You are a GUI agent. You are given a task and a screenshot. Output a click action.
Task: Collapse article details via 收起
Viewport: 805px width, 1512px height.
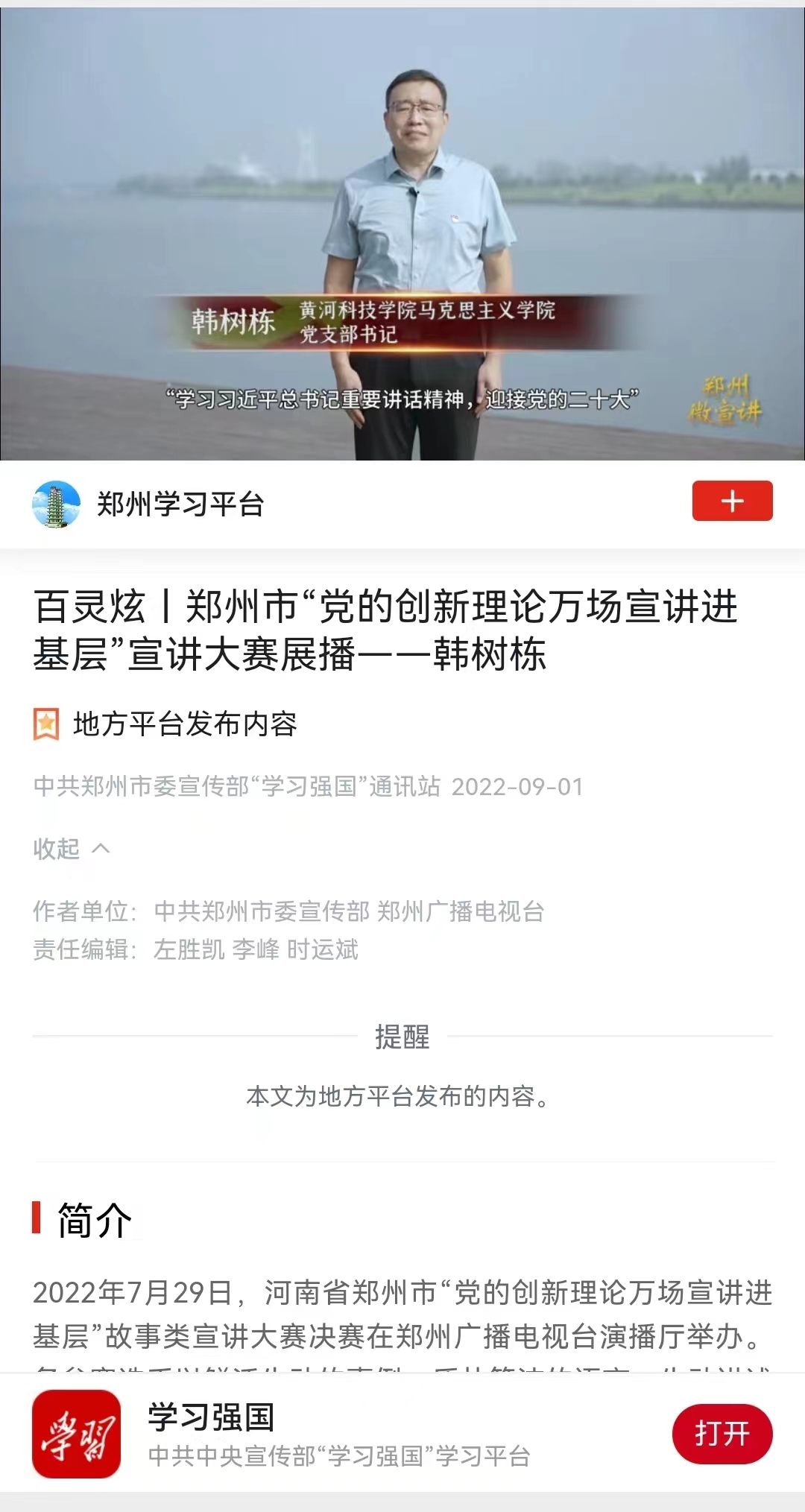[72, 848]
